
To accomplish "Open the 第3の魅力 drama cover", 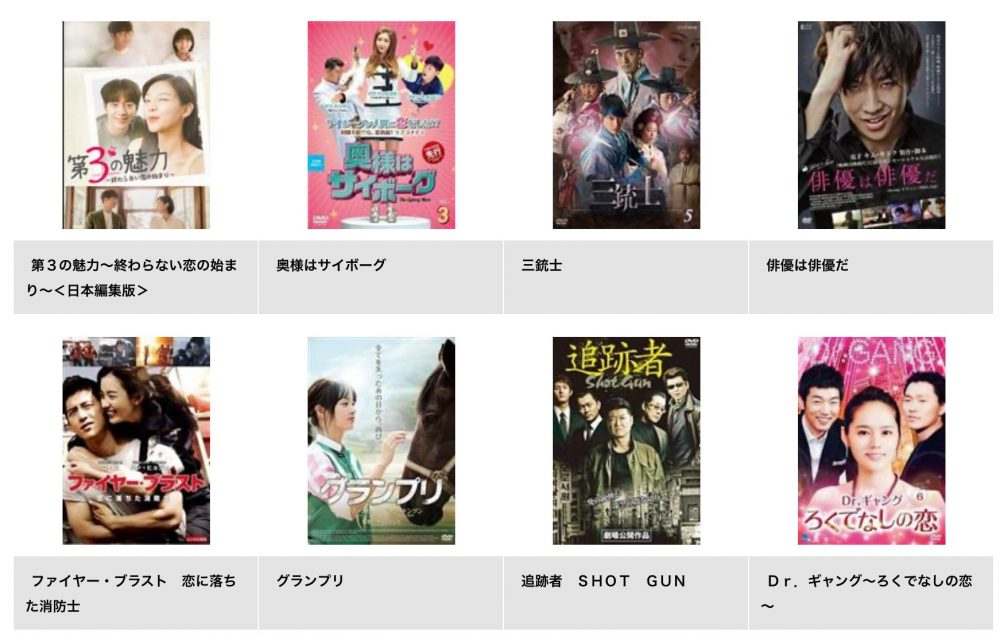I will click(x=136, y=125).
